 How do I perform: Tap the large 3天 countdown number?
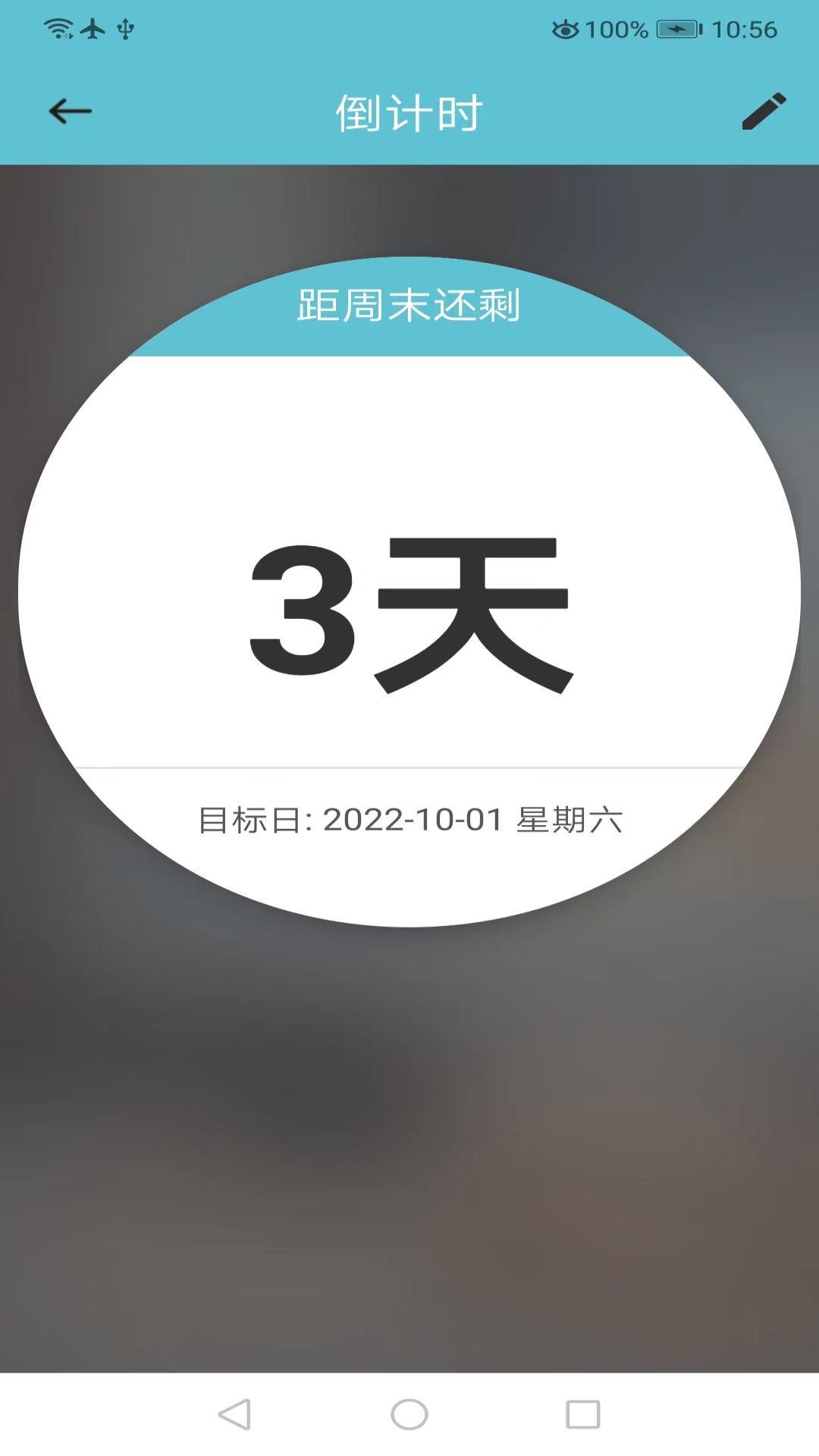[409, 614]
